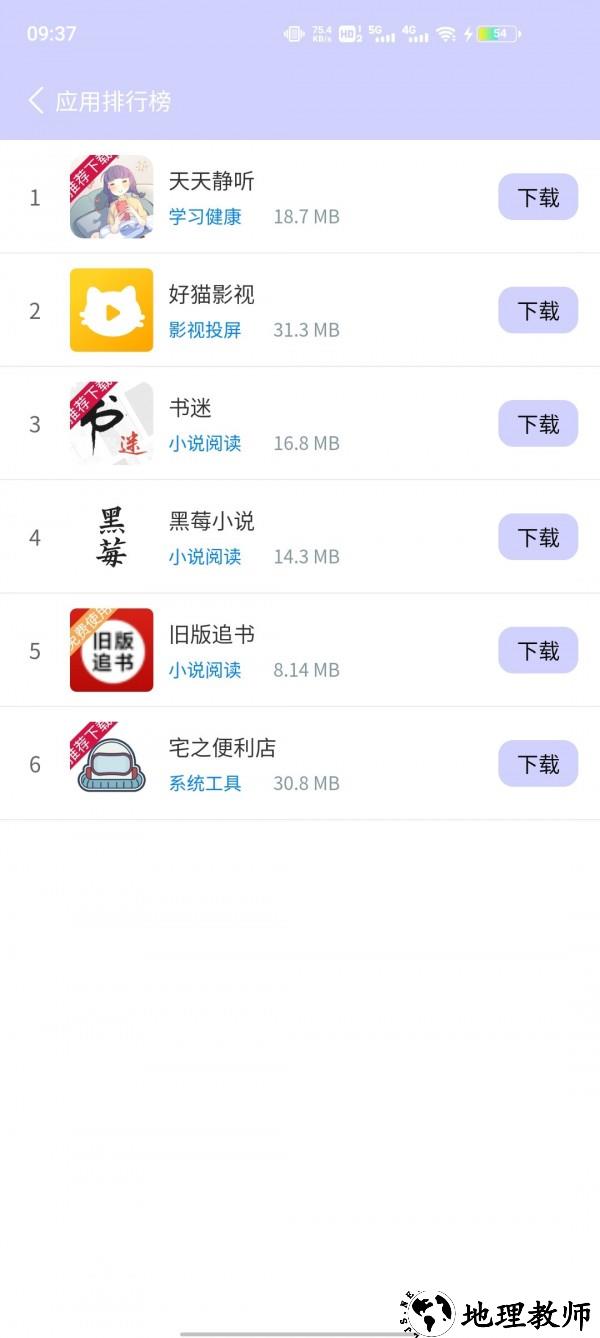
Task: View 旧版追书 app details
Action: (x=211, y=635)
